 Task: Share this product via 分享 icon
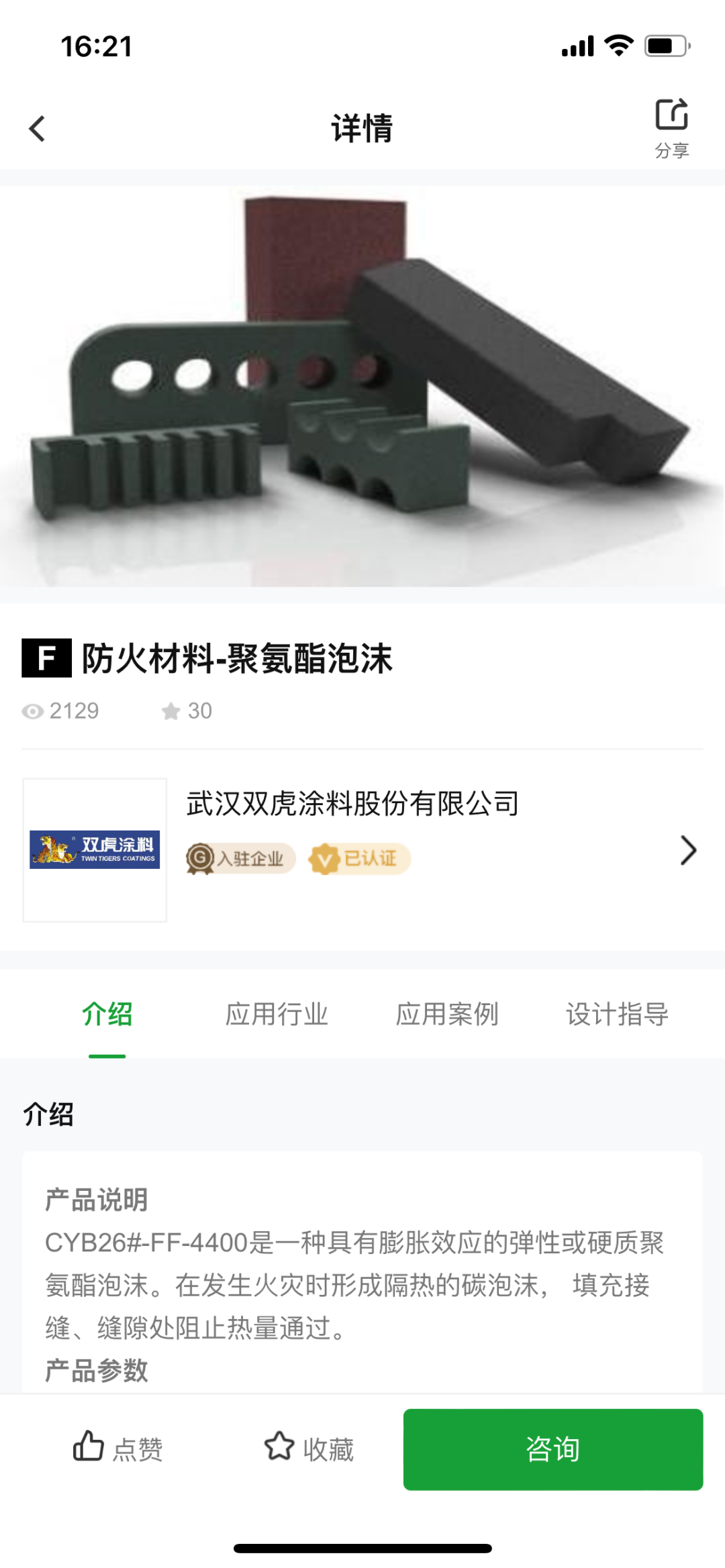[x=671, y=127]
